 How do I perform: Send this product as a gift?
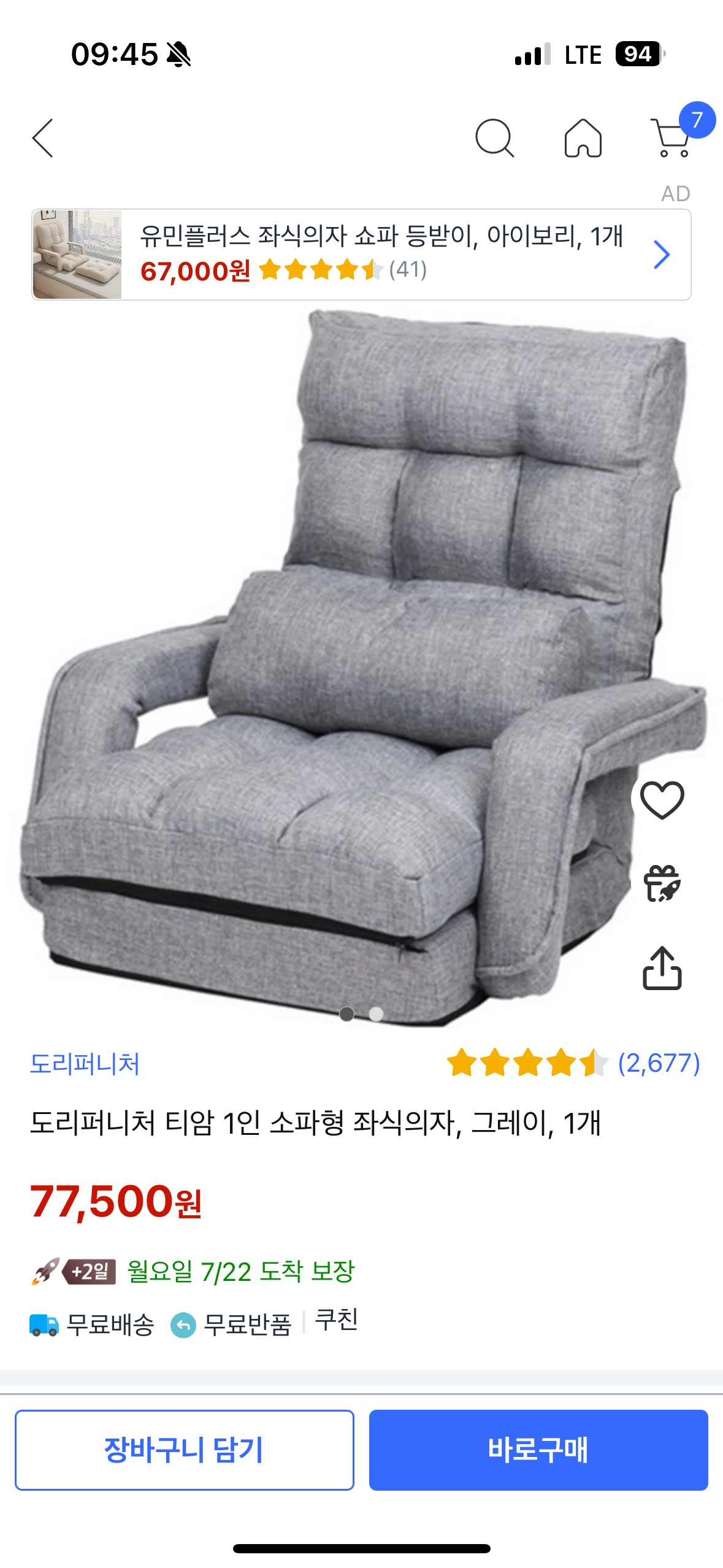click(x=662, y=883)
